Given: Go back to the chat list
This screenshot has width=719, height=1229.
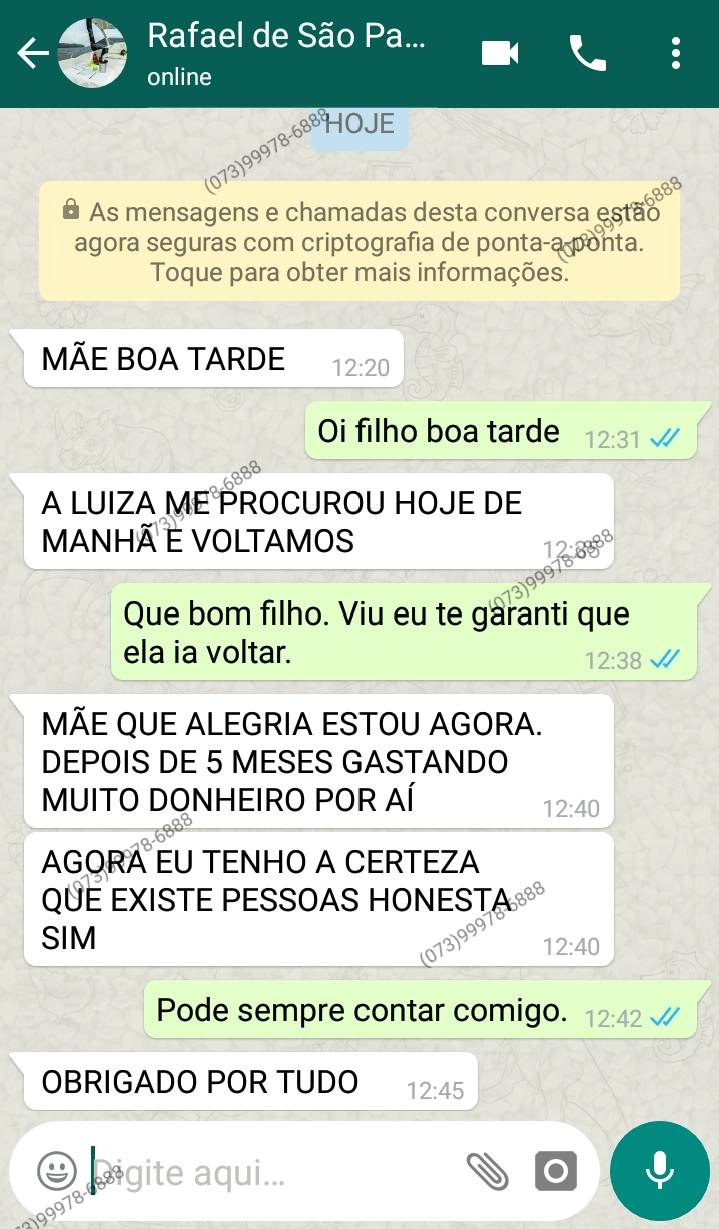Looking at the screenshot, I should tap(33, 53).
